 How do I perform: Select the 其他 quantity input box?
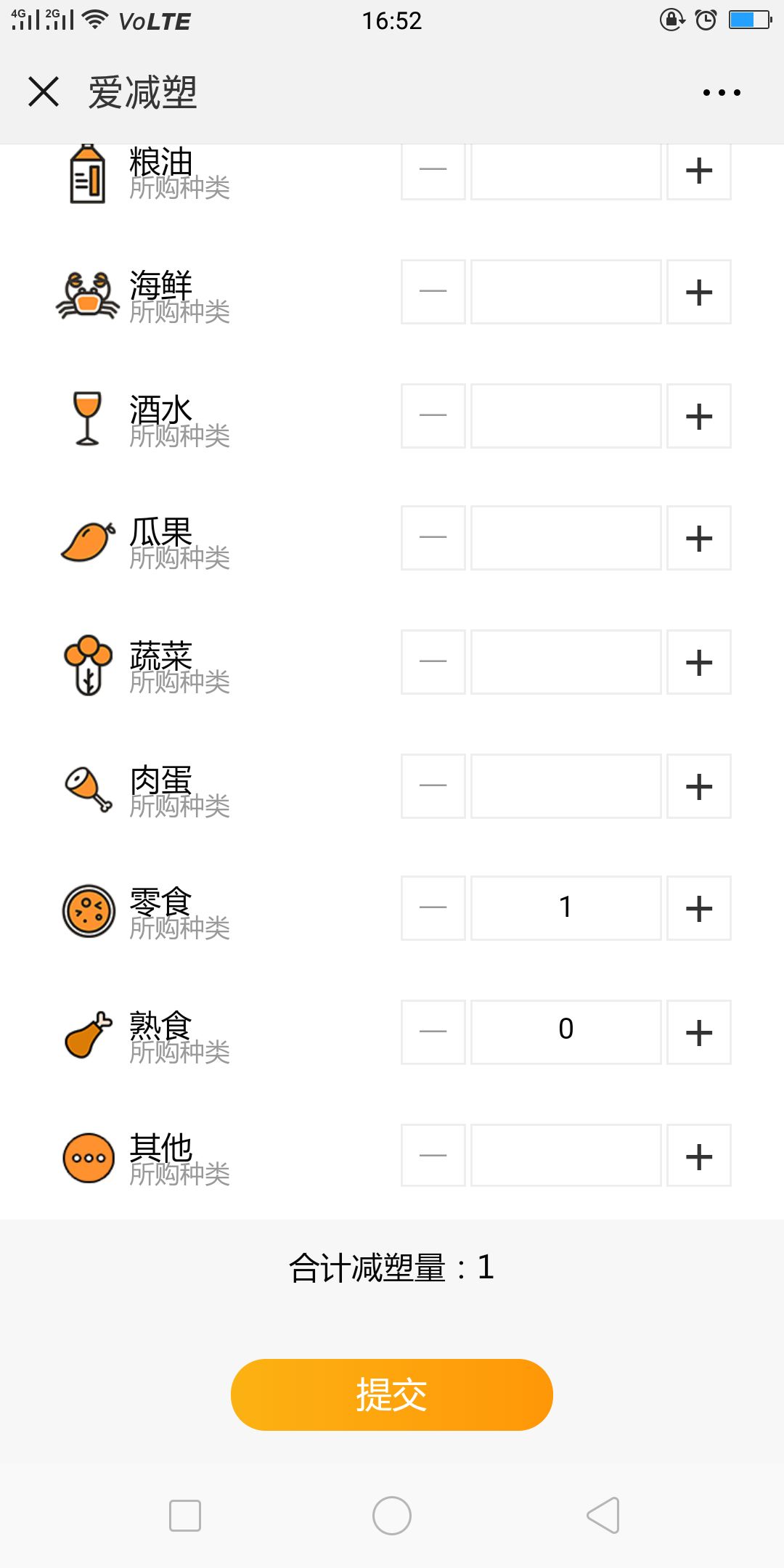click(x=566, y=1156)
